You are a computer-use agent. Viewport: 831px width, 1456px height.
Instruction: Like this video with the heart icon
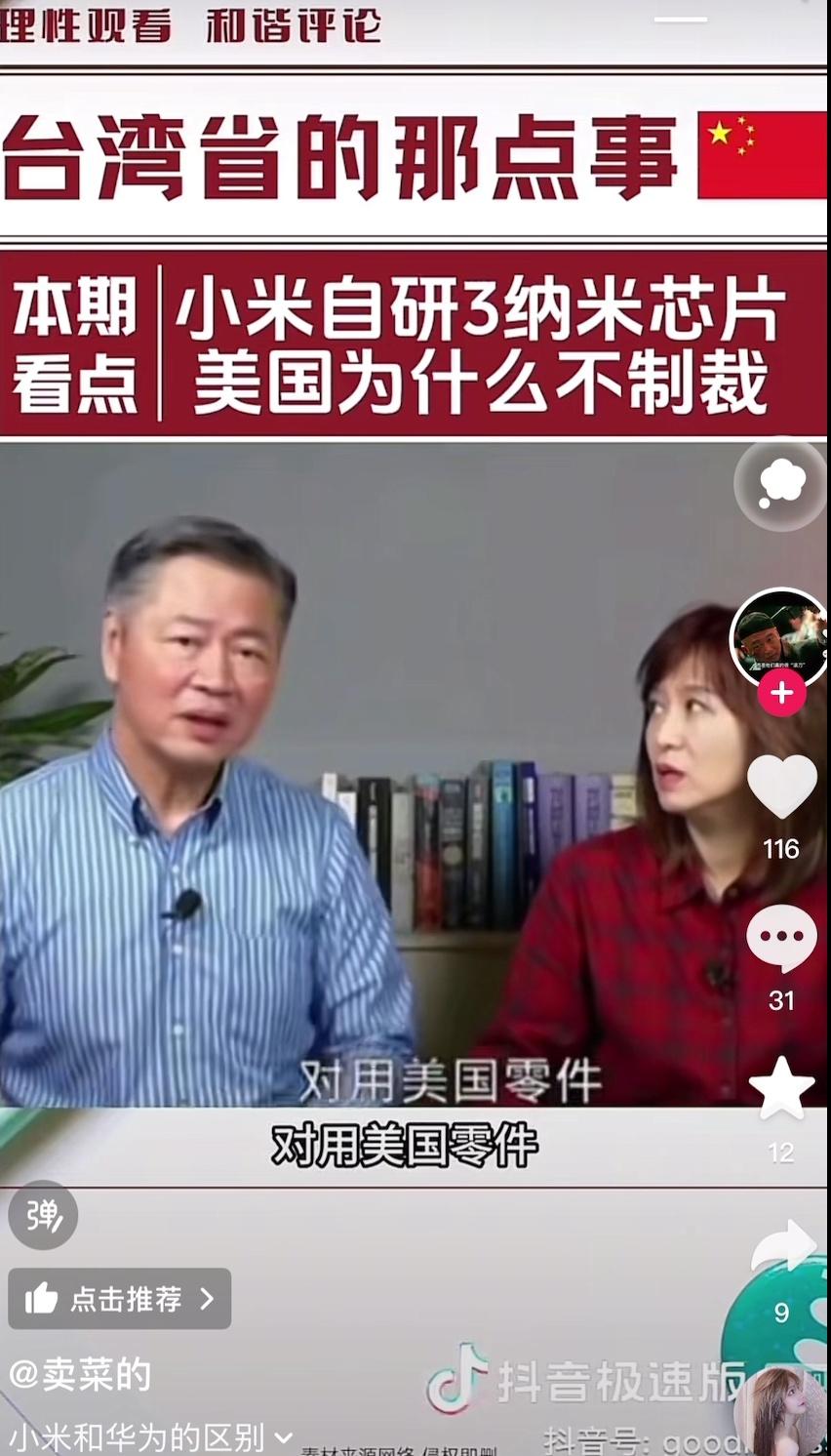(x=781, y=787)
